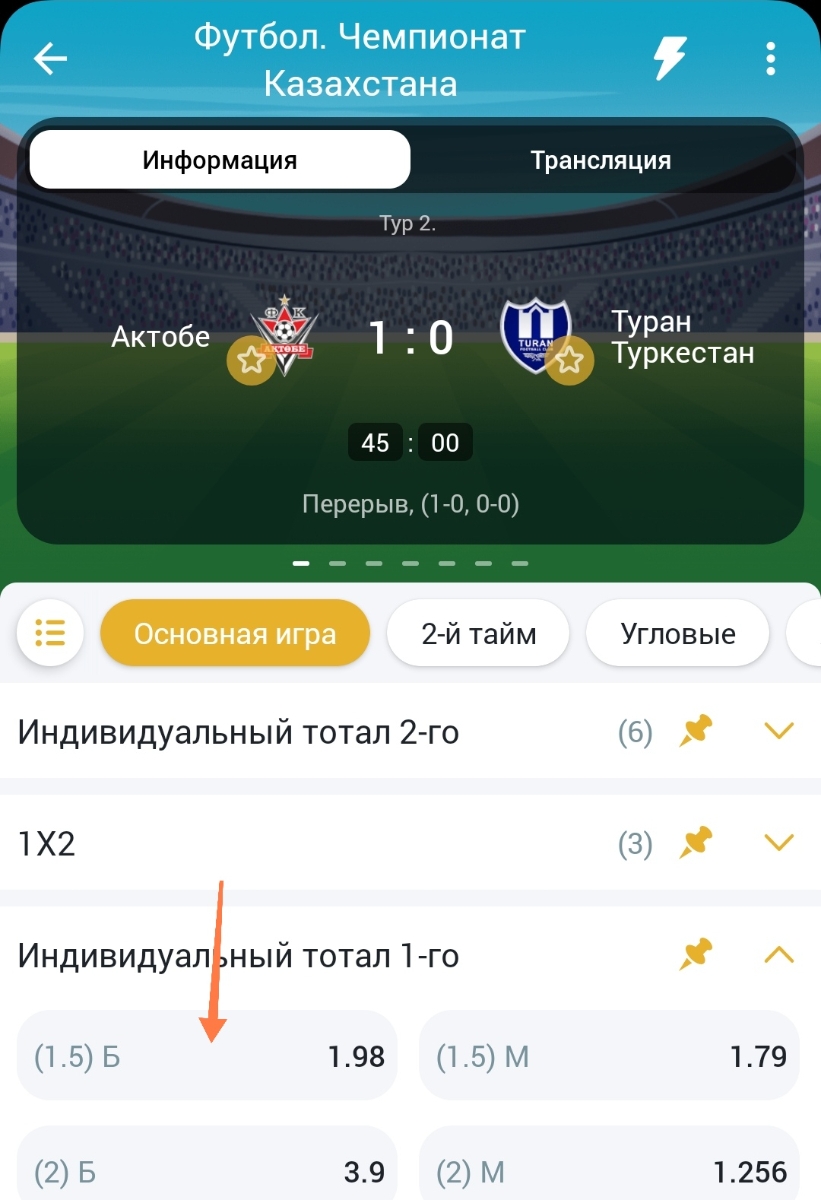Choose the (1.5) М odds 1.79

point(609,1056)
